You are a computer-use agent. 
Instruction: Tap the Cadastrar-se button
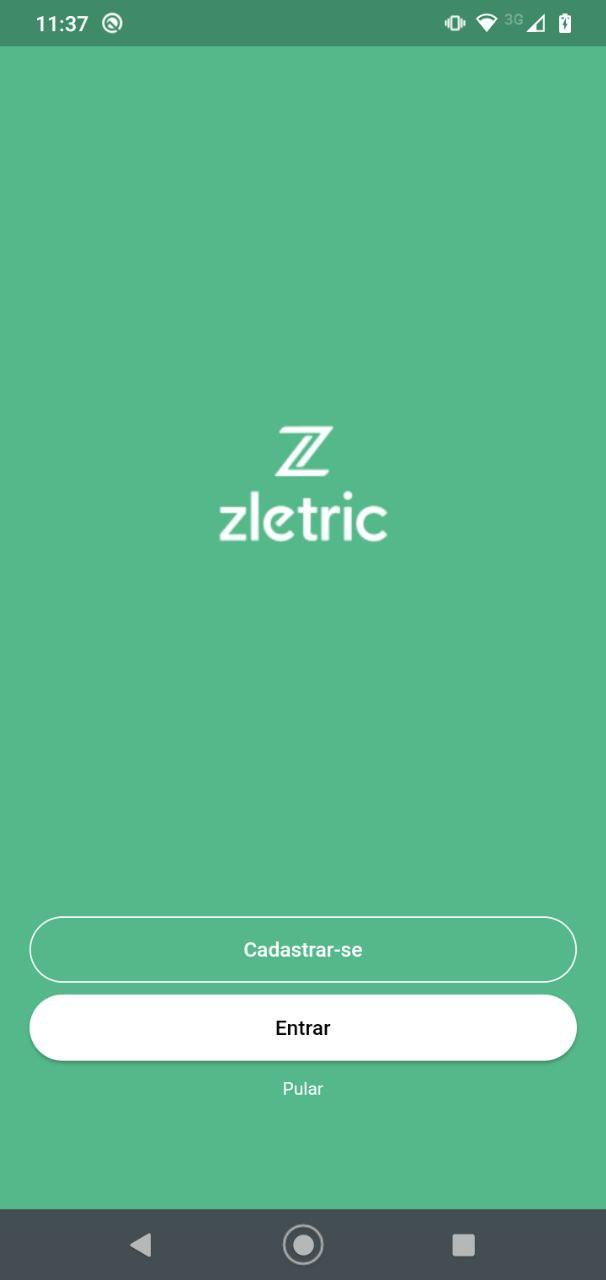(x=303, y=949)
